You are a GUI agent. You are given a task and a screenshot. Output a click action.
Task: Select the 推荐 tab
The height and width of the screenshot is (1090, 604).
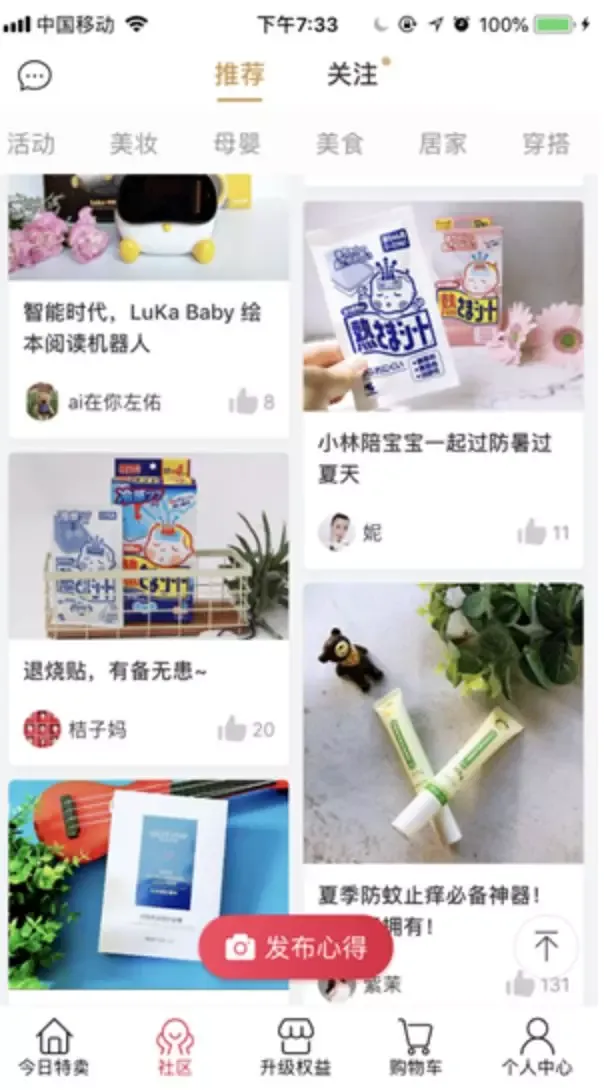239,75
